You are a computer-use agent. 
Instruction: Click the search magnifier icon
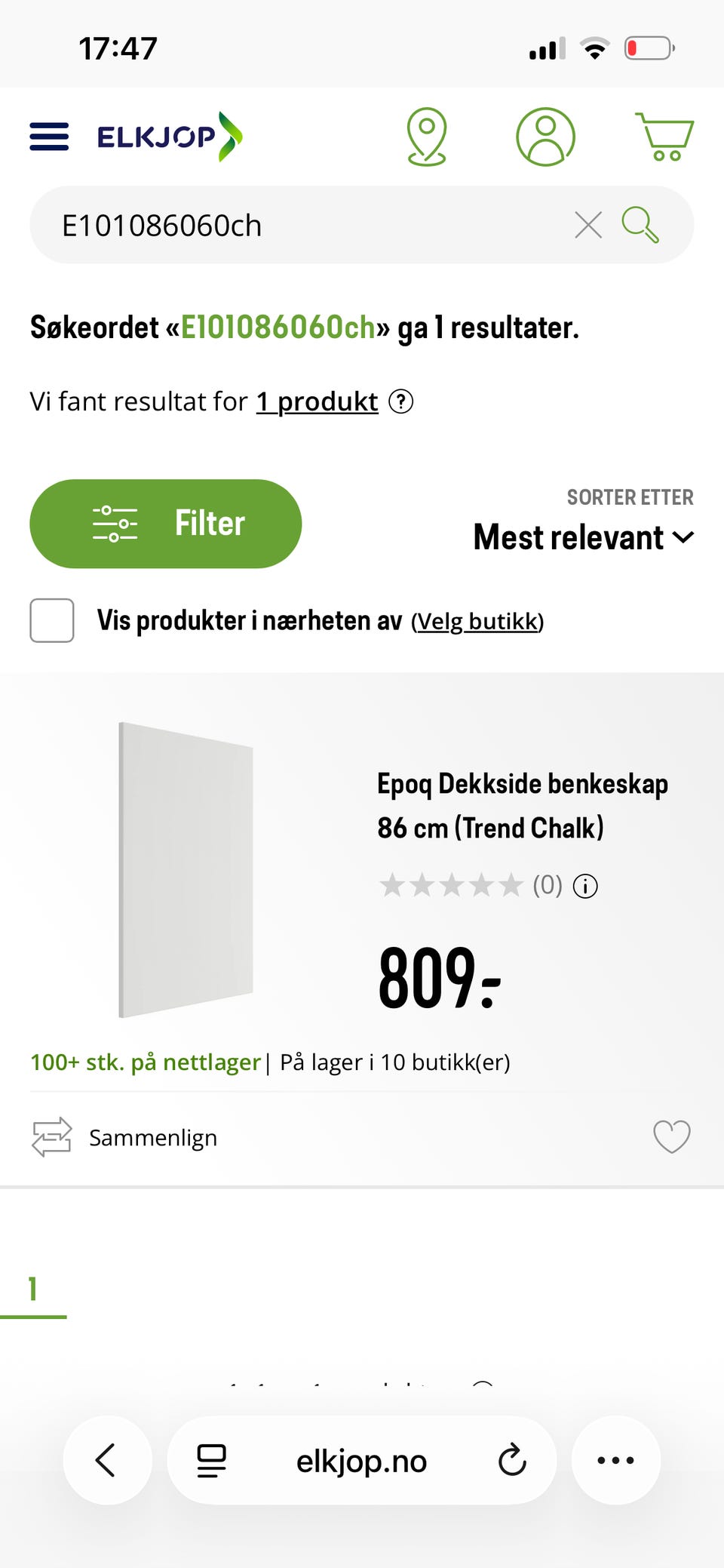(x=640, y=224)
